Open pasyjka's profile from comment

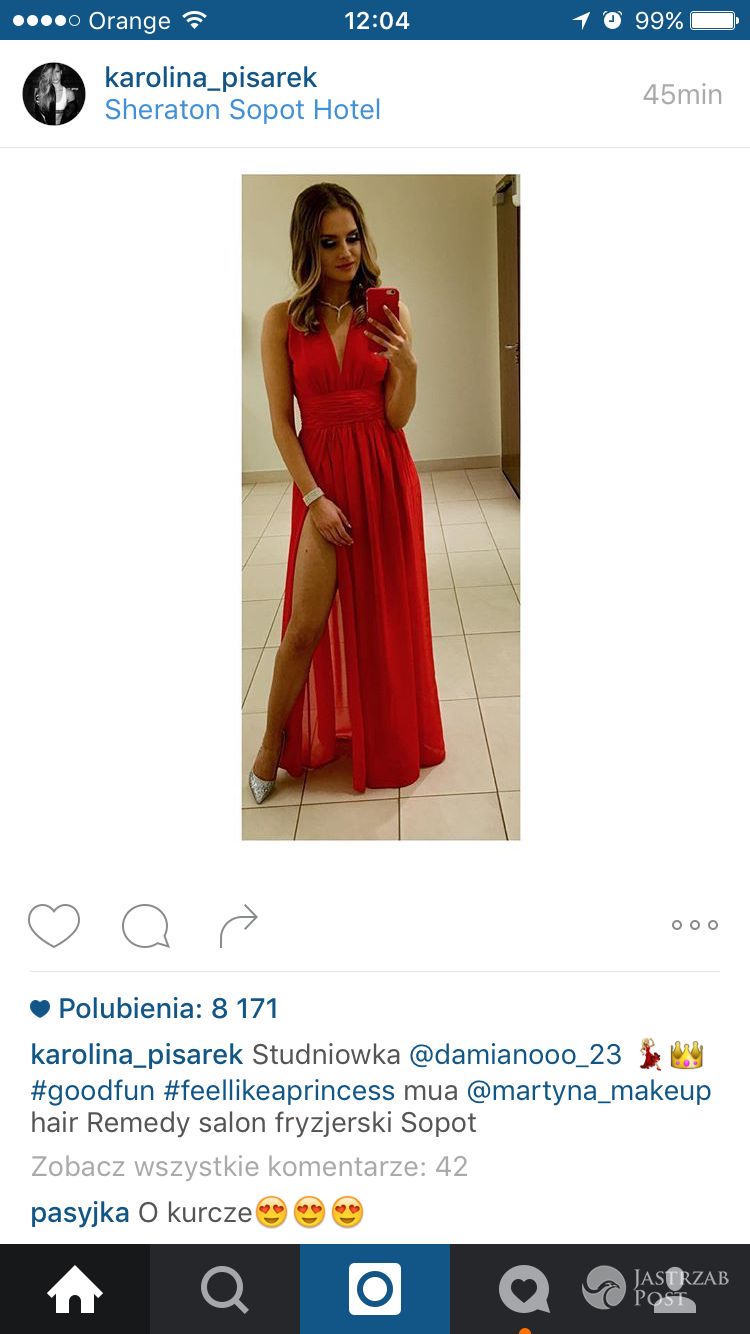coord(80,1213)
